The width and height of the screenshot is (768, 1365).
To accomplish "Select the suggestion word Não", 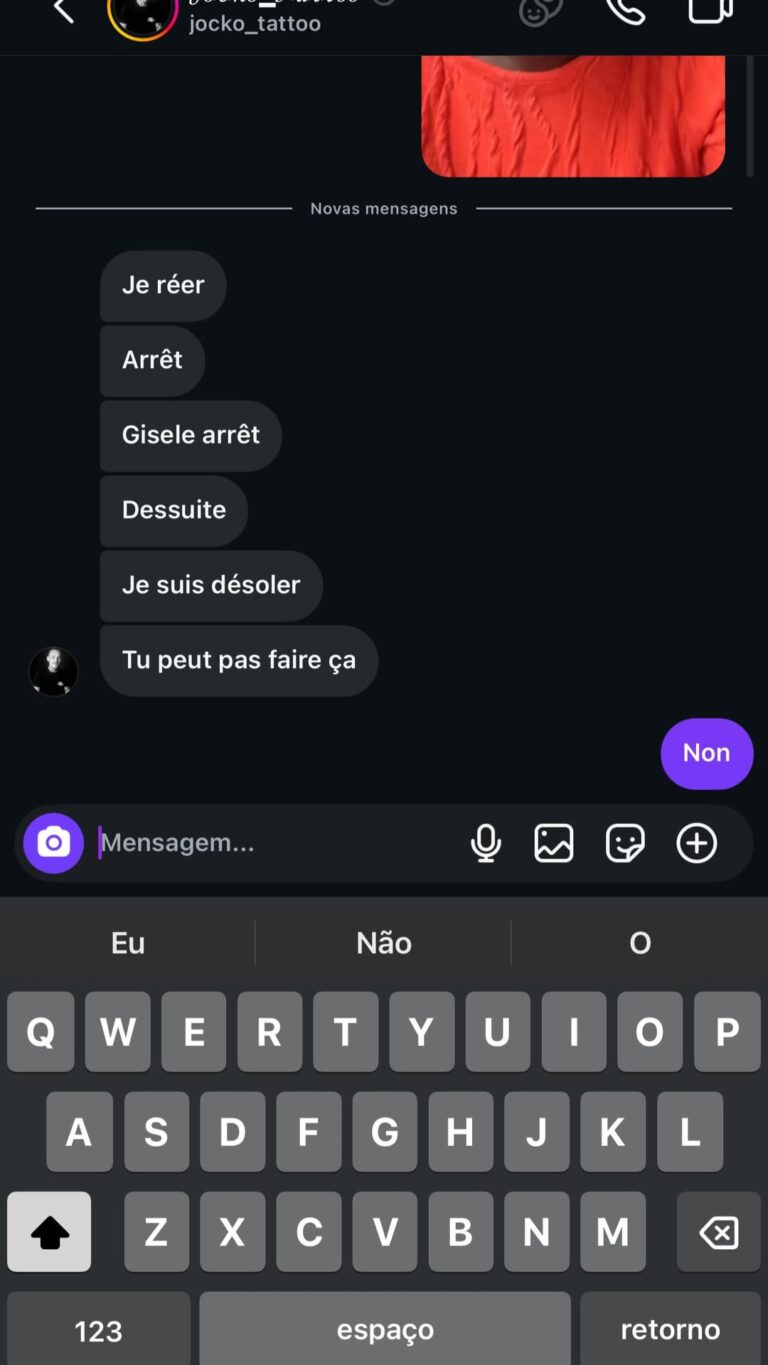I will tap(383, 942).
